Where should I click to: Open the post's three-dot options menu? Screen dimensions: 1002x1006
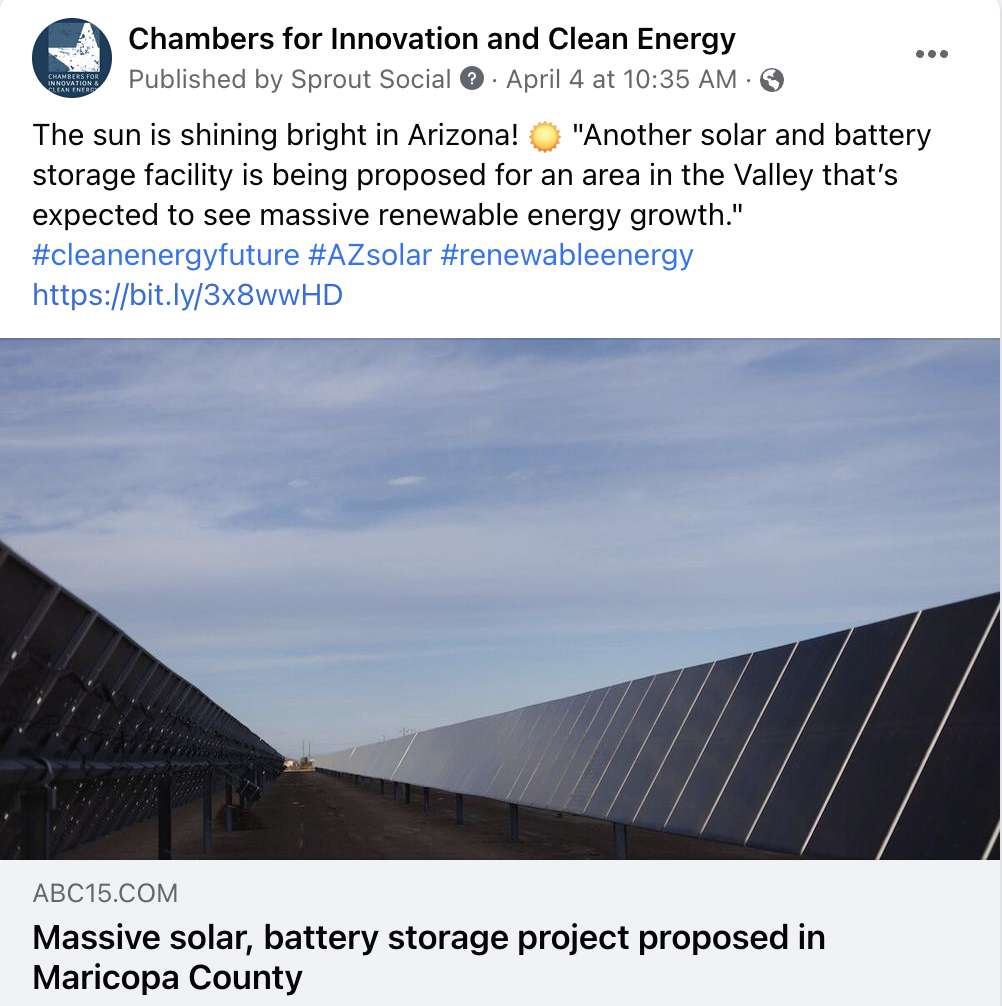[931, 54]
